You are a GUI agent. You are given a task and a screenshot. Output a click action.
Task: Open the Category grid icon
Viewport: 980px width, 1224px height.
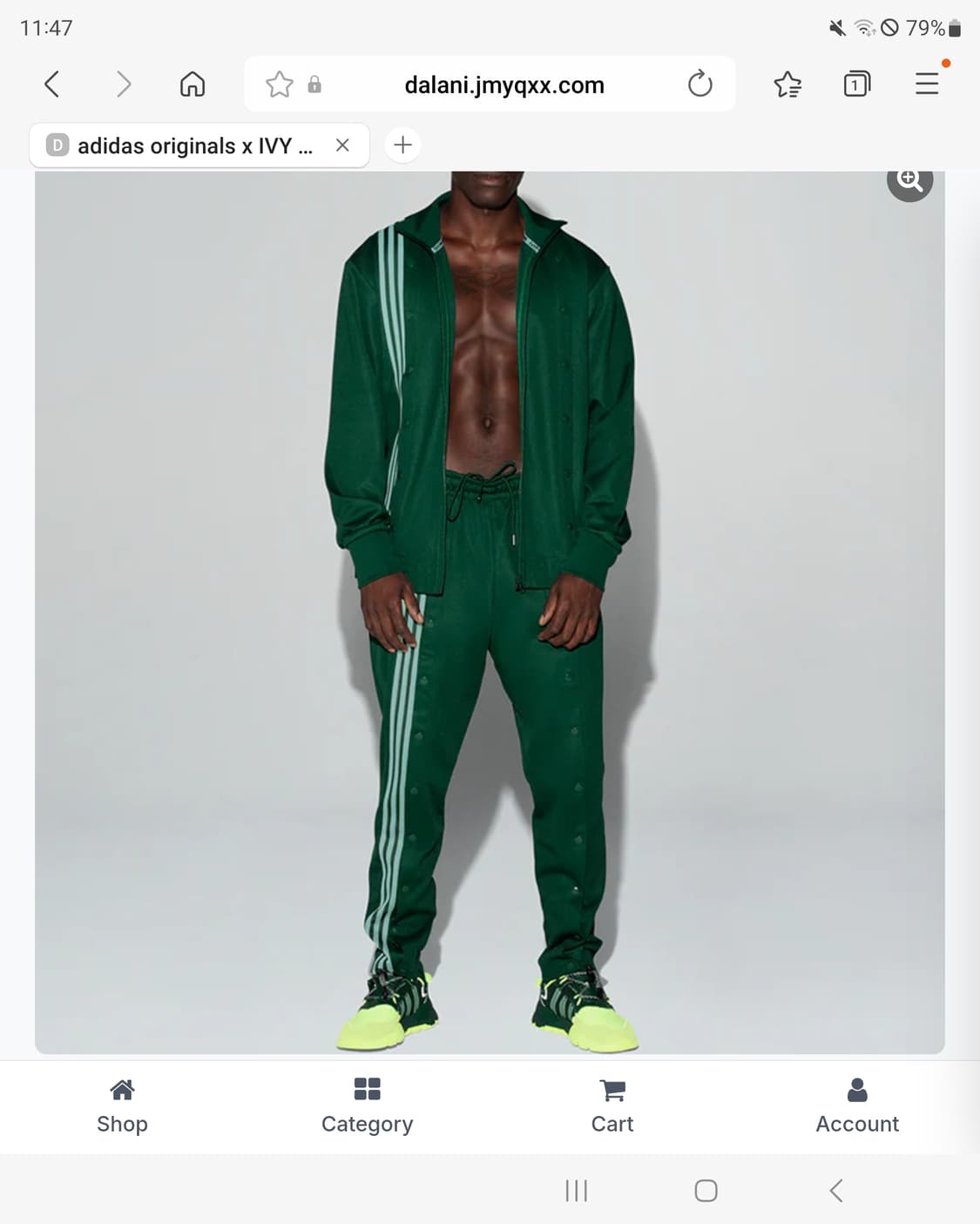pos(367,1089)
